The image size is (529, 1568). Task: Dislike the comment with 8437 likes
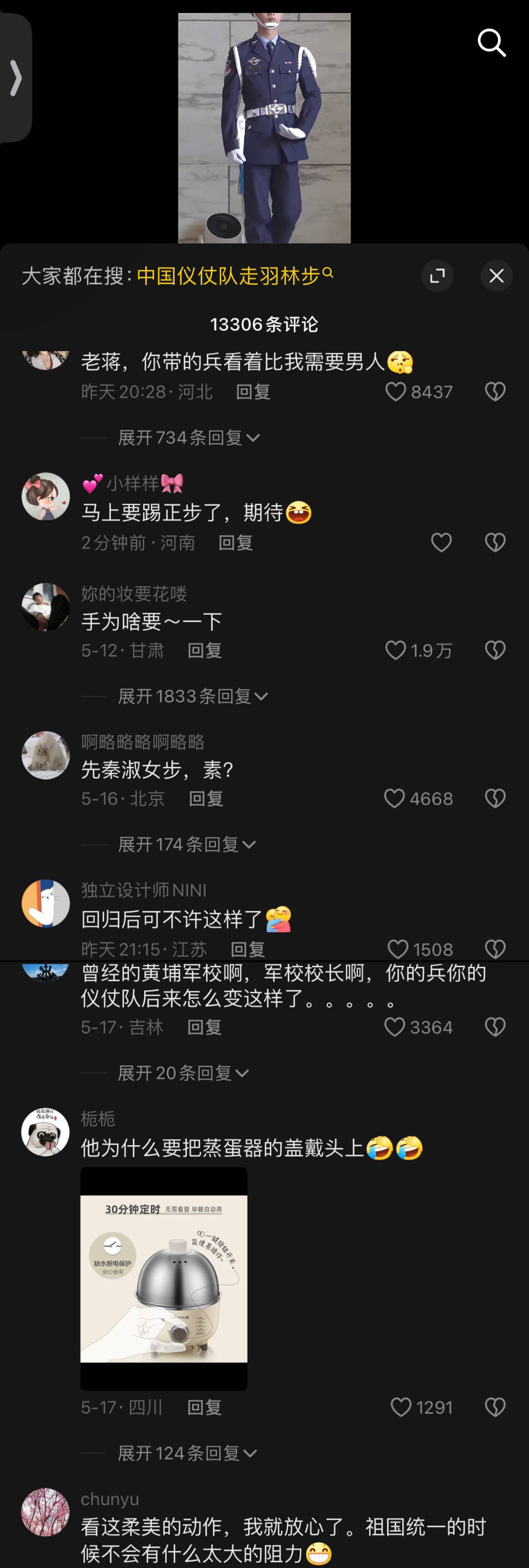(495, 391)
